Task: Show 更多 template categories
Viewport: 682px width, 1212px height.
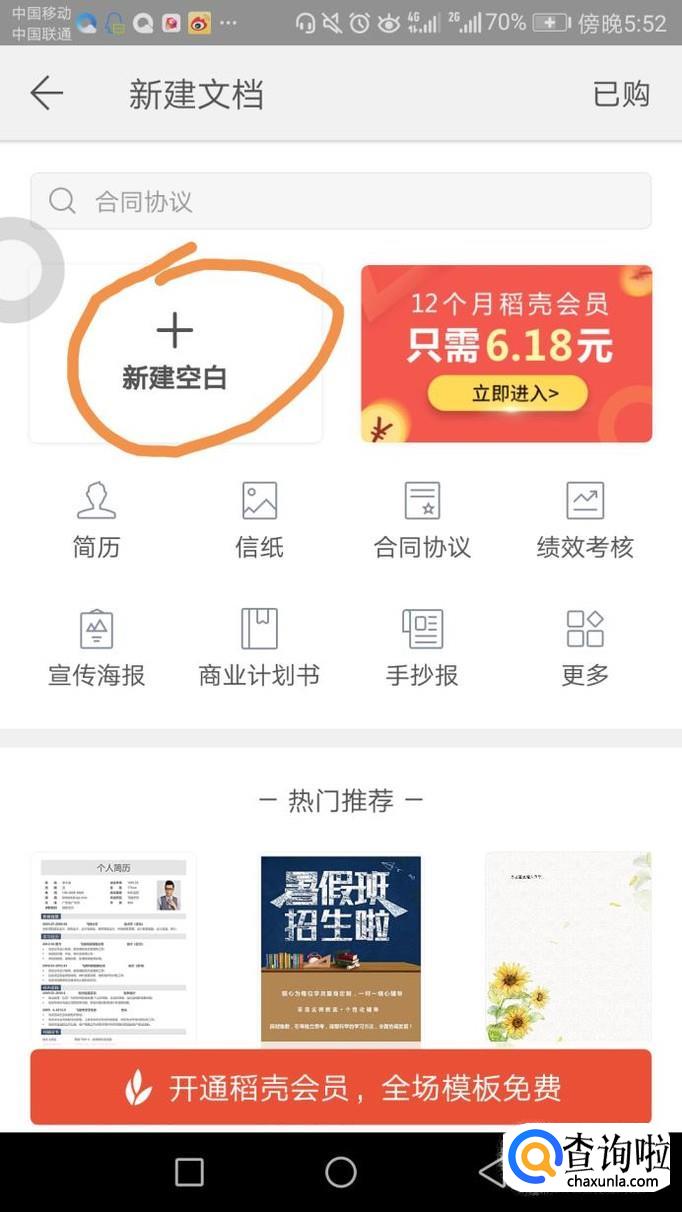Action: point(585,647)
